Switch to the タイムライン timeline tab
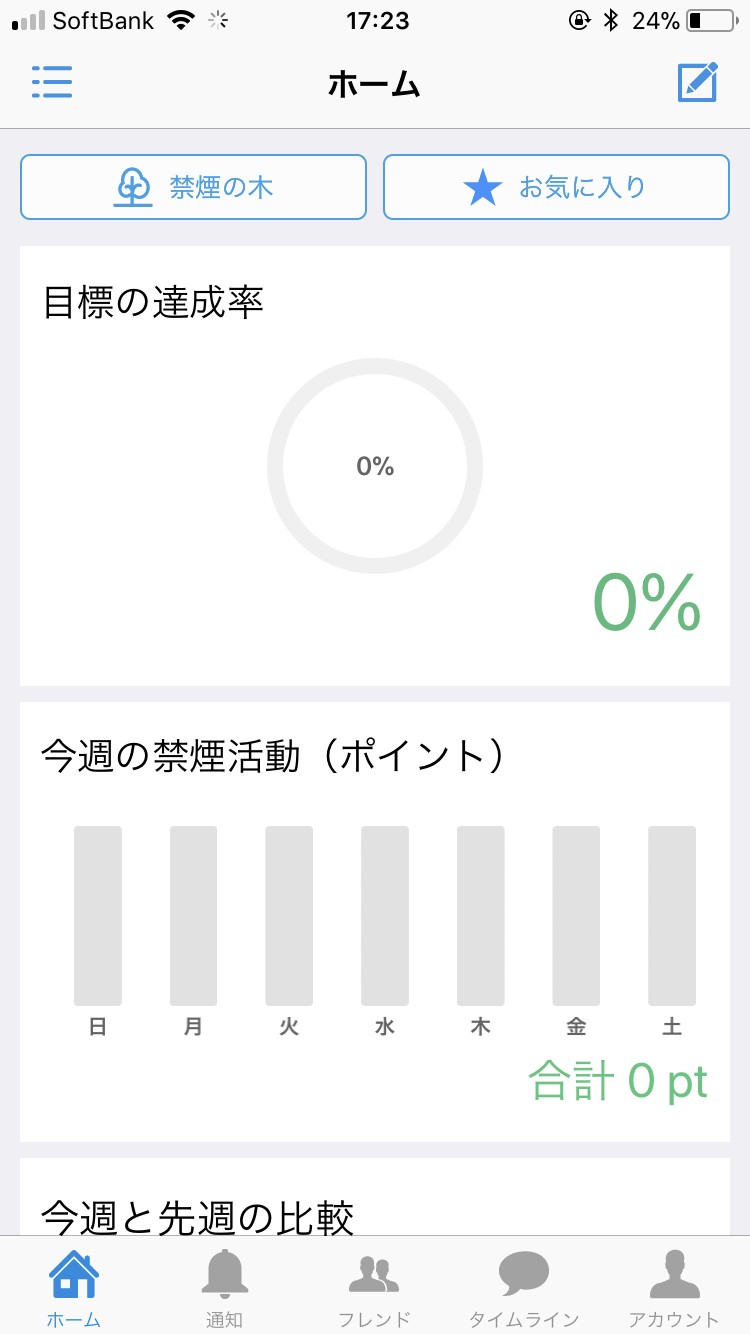 [x=524, y=1286]
